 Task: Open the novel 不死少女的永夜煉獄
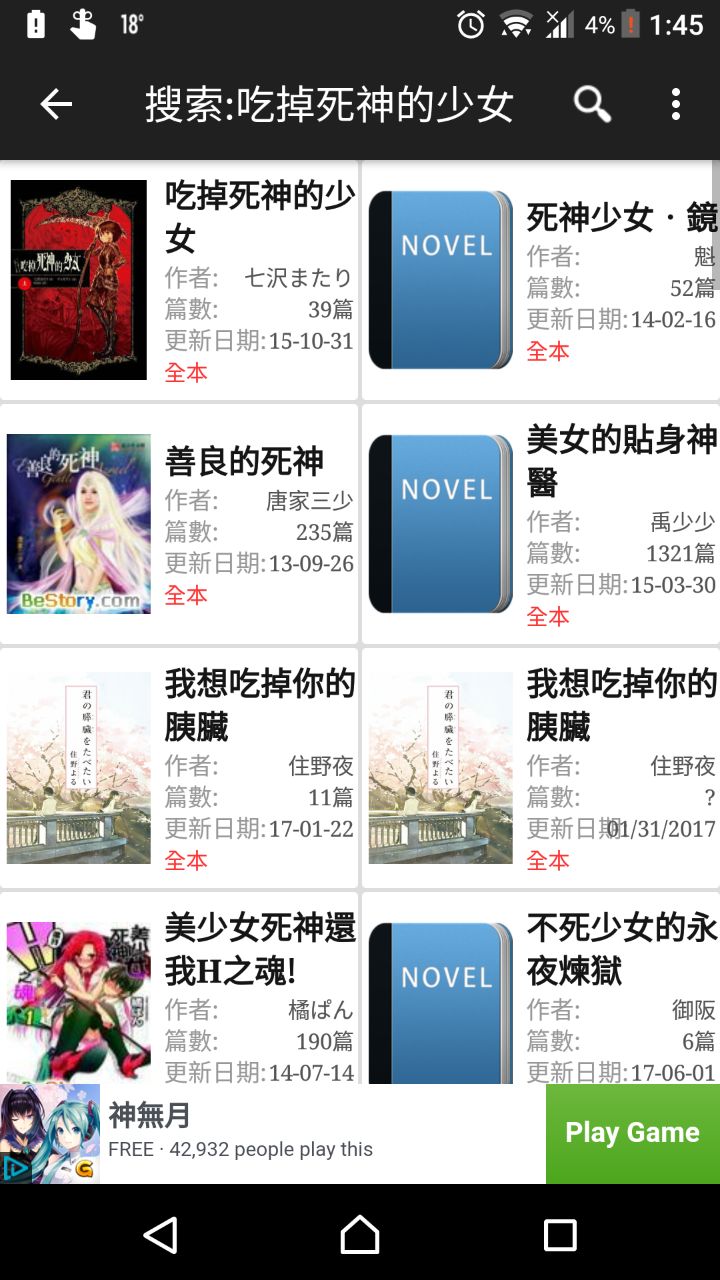(540, 990)
